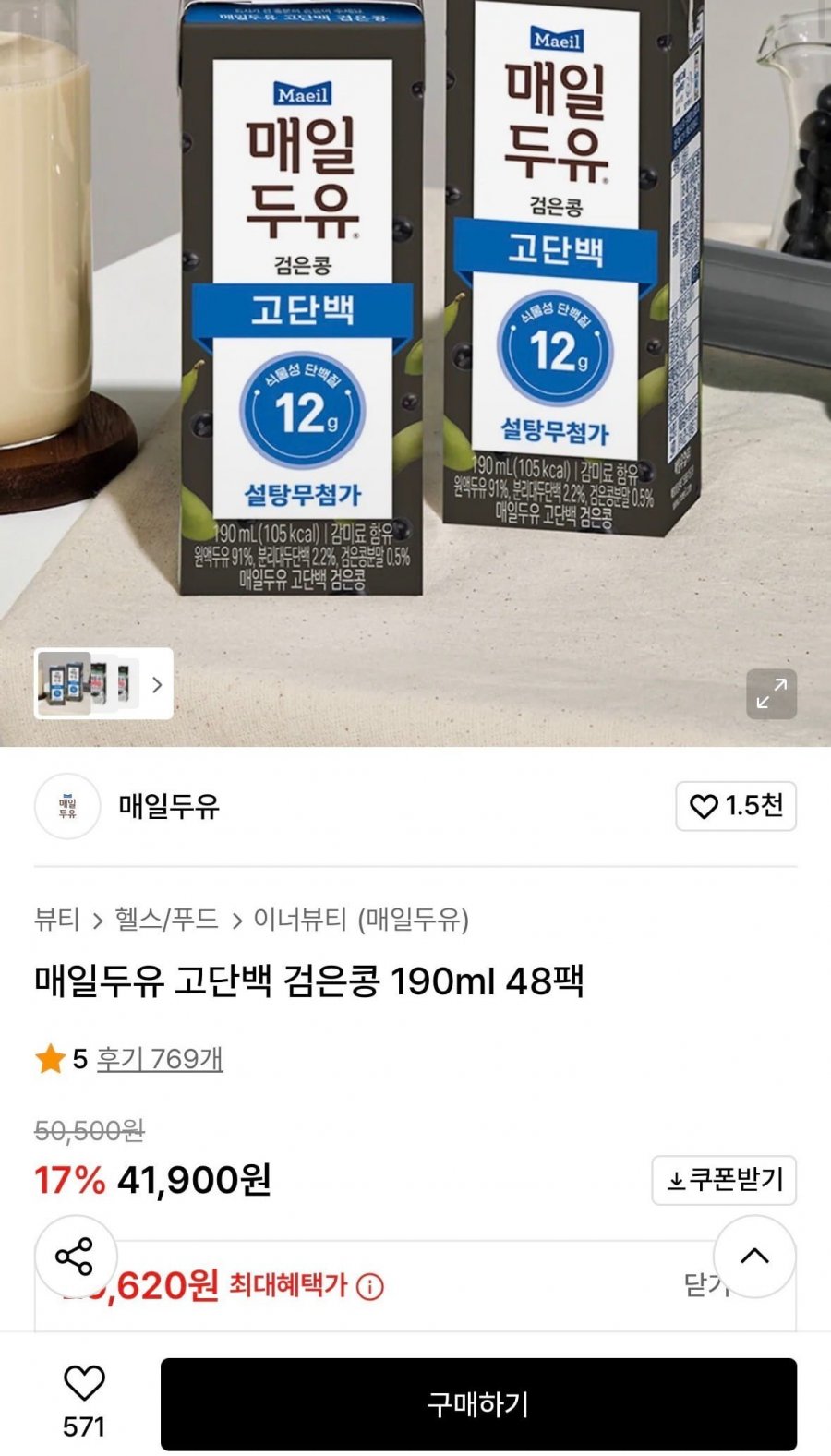Tap the 쿠폰받기 coupon button

point(724,1179)
